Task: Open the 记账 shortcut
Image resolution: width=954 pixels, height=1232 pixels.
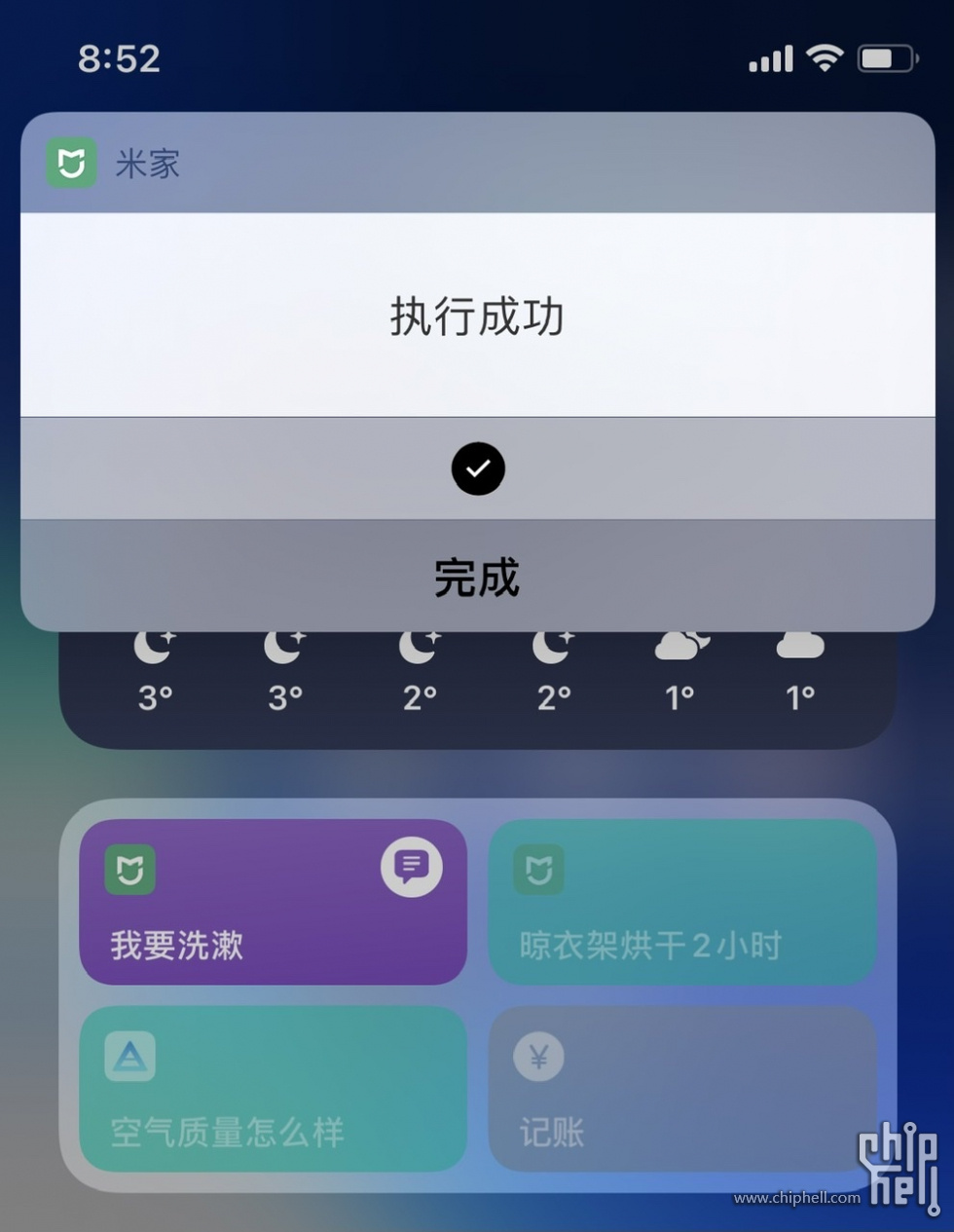Action: coord(681,1089)
